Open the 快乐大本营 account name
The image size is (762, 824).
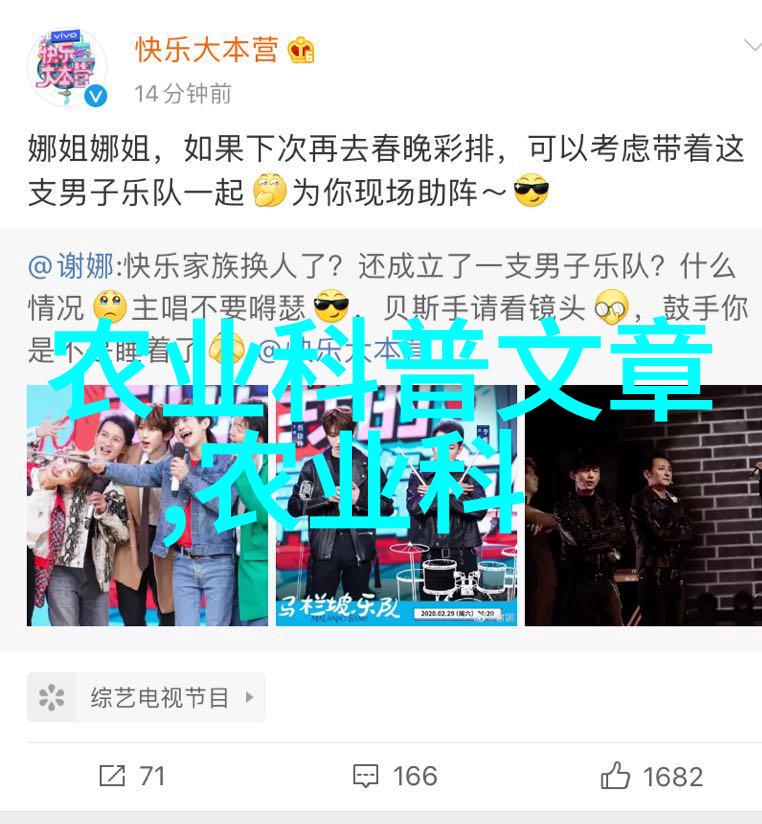207,49
